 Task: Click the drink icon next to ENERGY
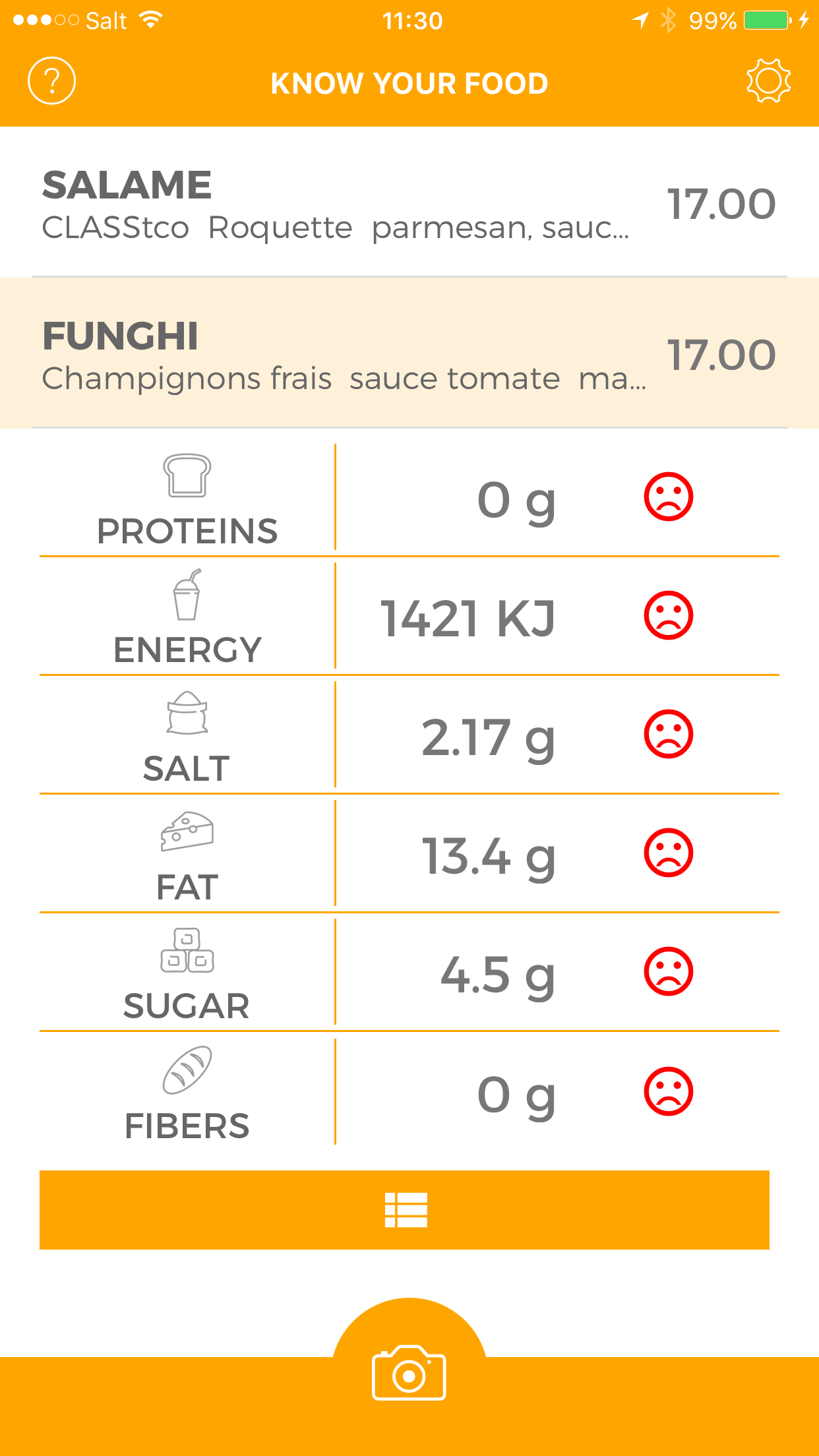(186, 592)
